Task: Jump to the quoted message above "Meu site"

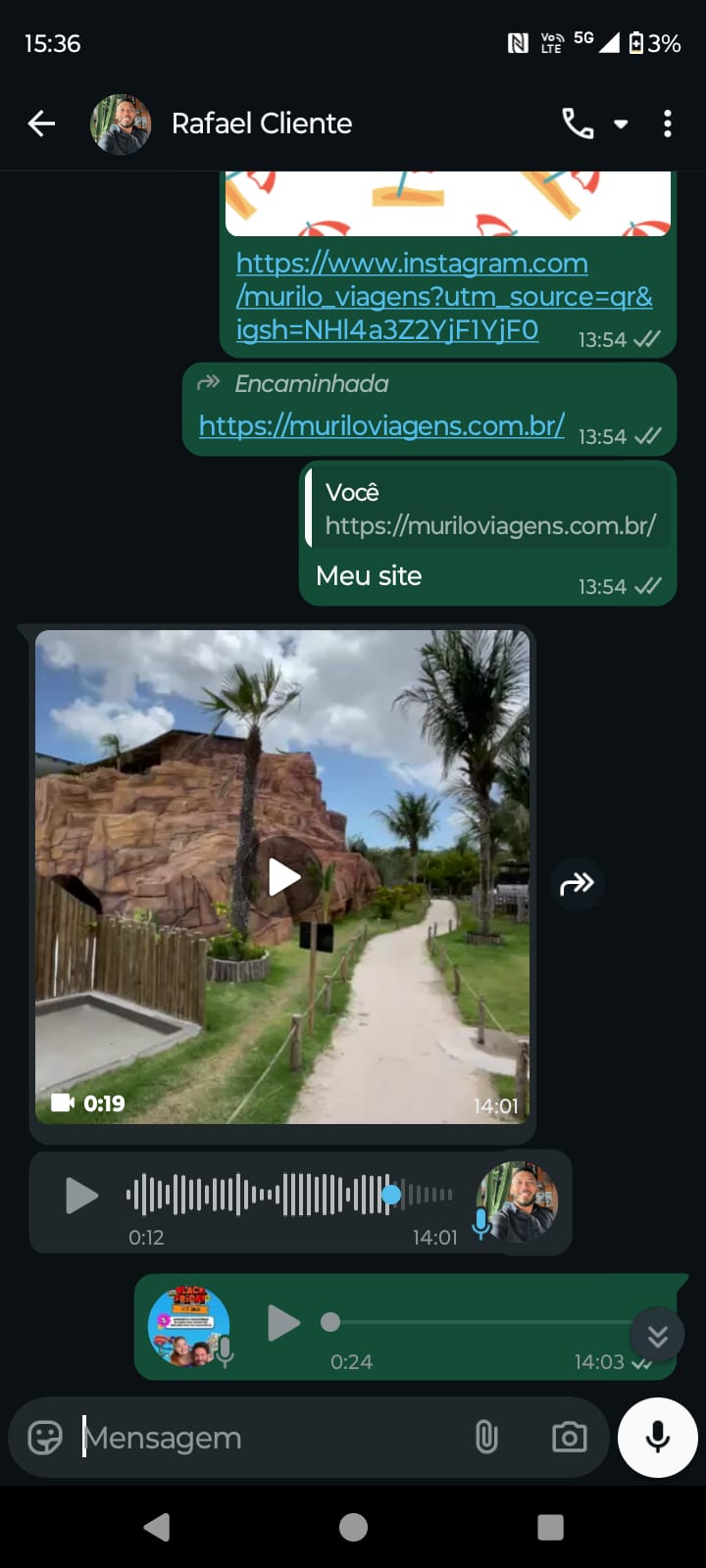Action: [x=488, y=510]
